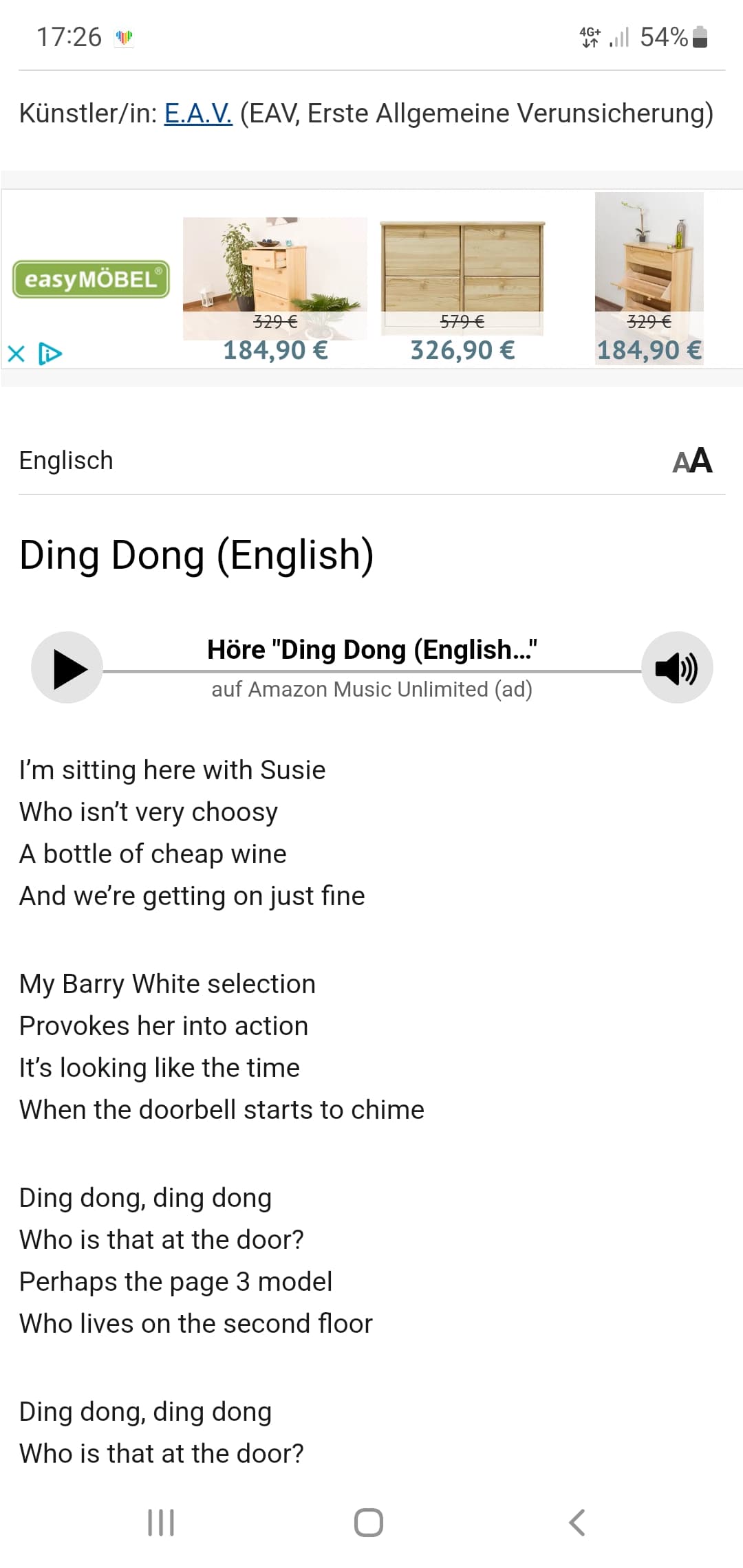Tap the Englisch language label
The height and width of the screenshot is (1568, 743).
point(65,459)
